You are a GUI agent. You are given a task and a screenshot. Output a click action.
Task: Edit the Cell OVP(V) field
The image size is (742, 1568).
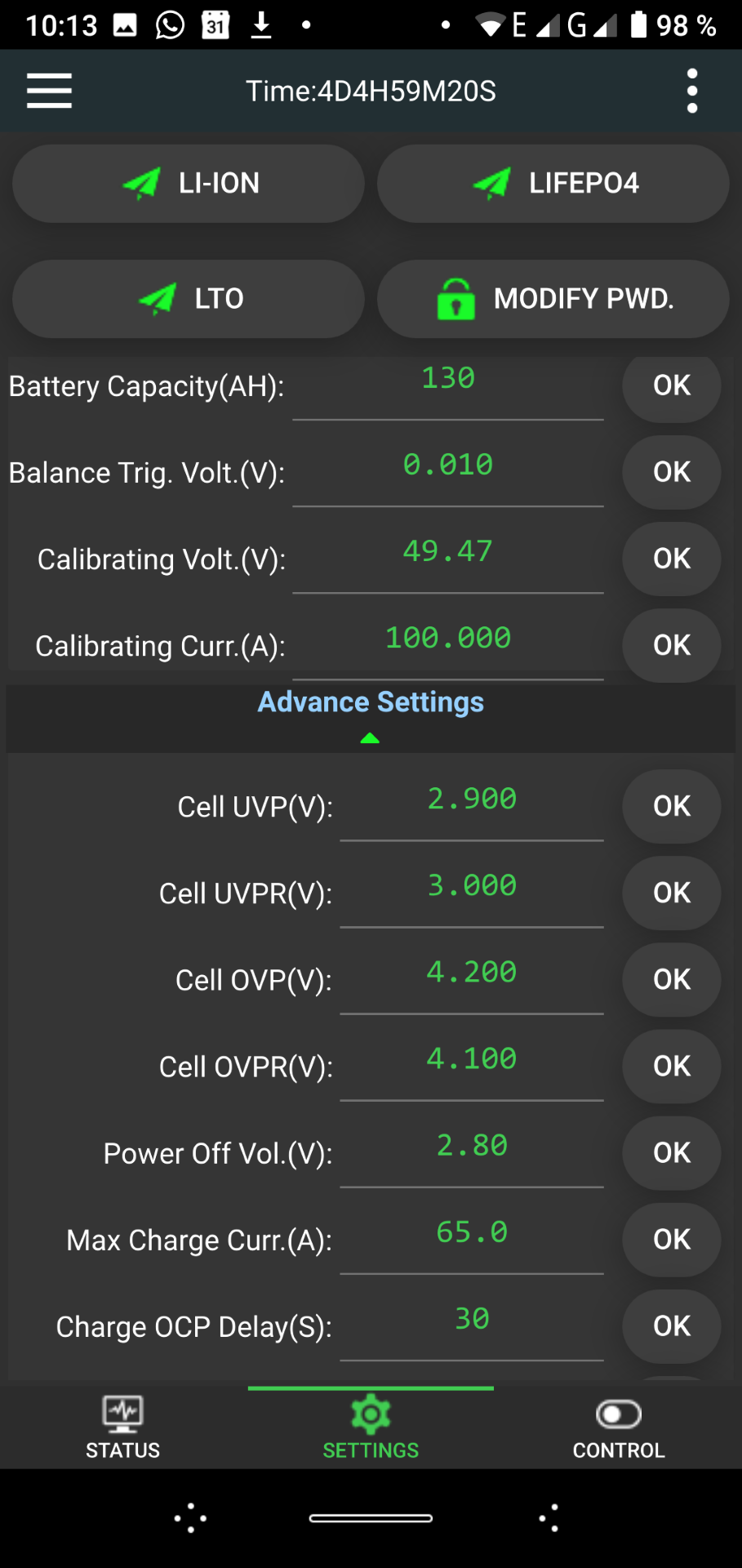472,980
